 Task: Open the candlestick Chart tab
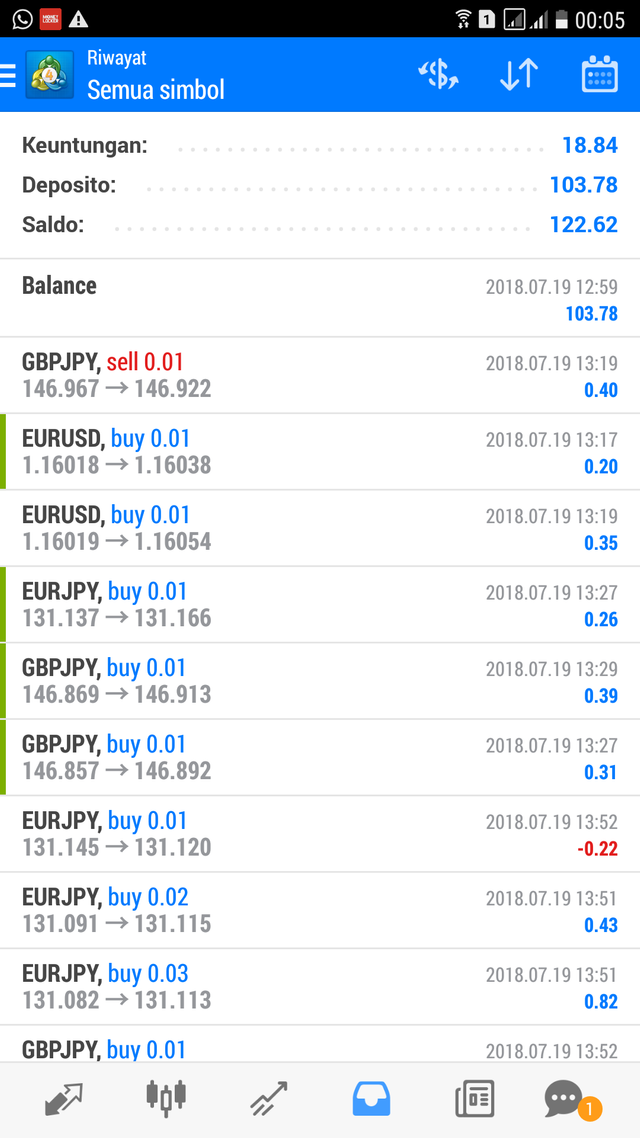click(166, 1099)
